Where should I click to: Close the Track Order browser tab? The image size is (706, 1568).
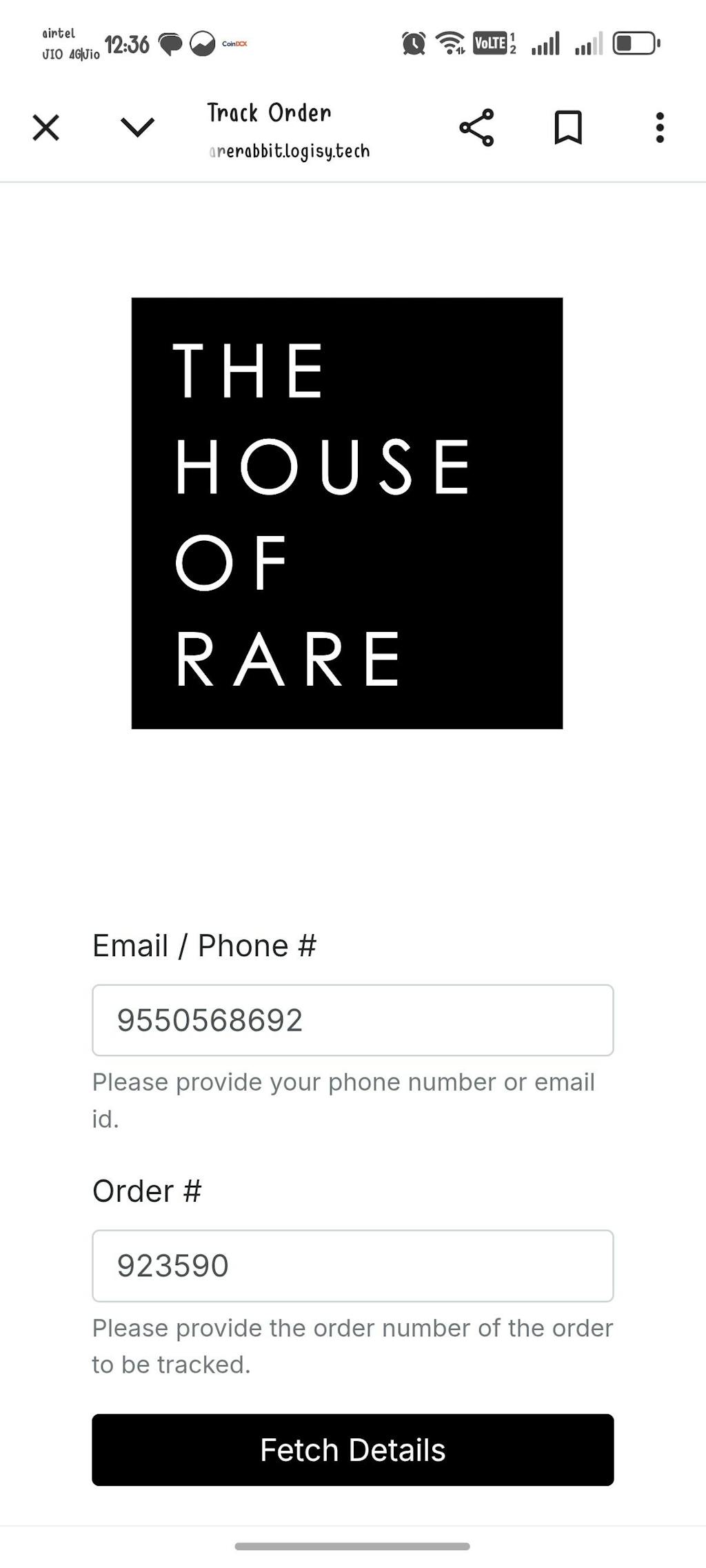click(46, 128)
